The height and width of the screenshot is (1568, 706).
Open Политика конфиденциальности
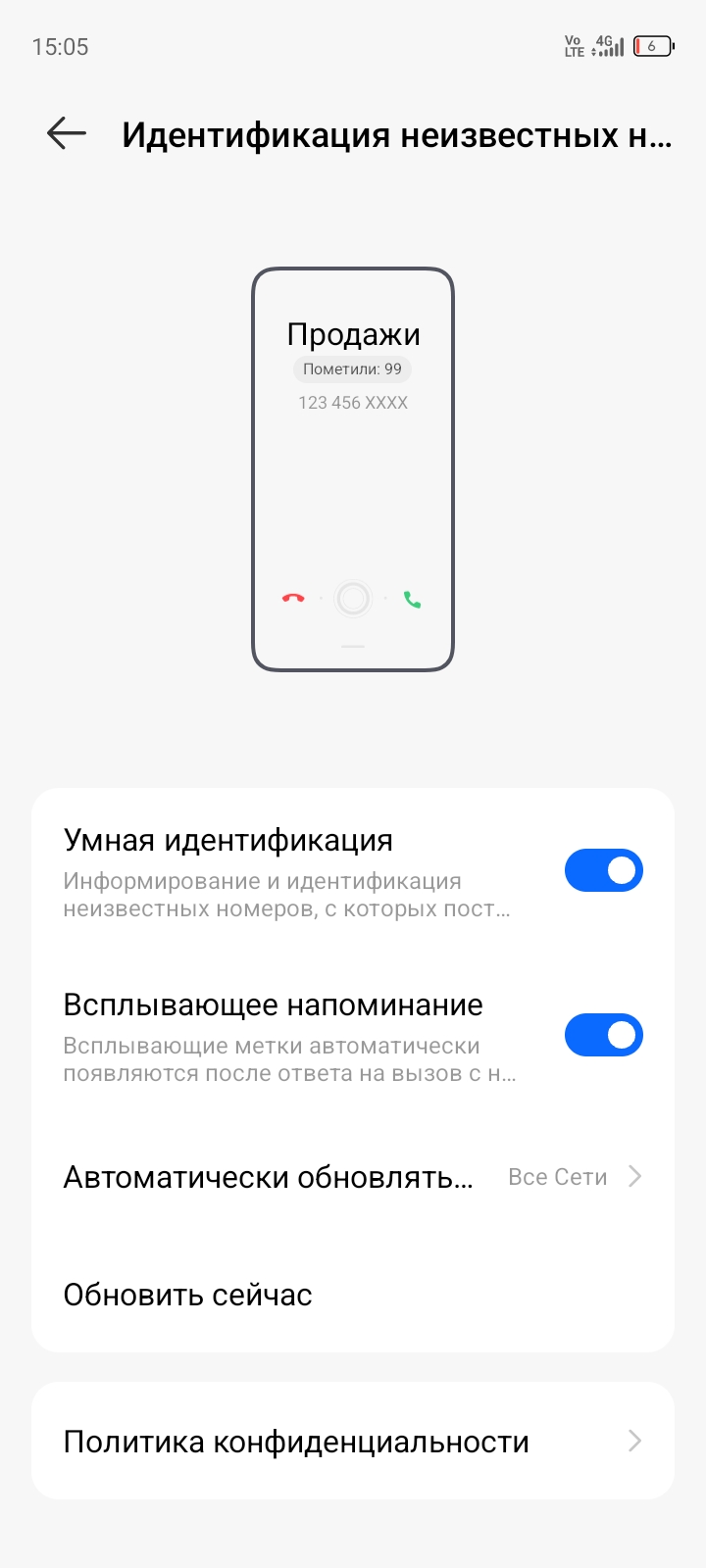tap(353, 1441)
